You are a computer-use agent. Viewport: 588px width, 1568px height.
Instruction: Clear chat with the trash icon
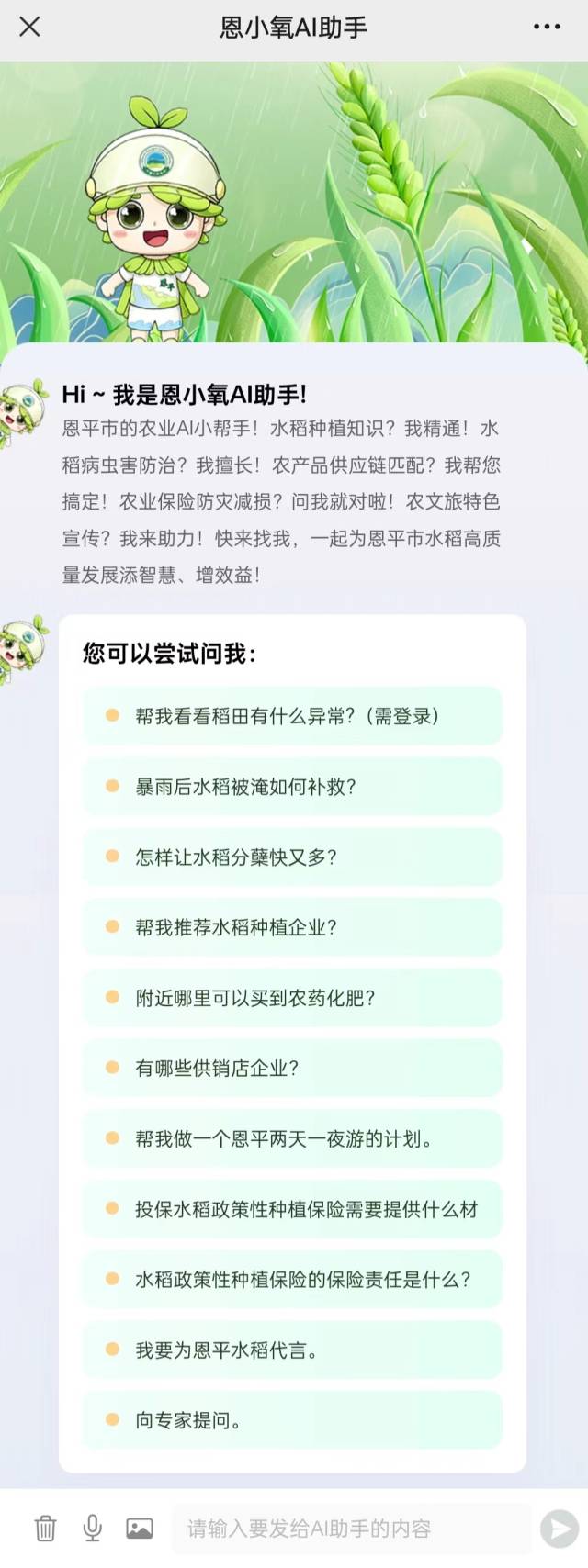[x=45, y=1529]
